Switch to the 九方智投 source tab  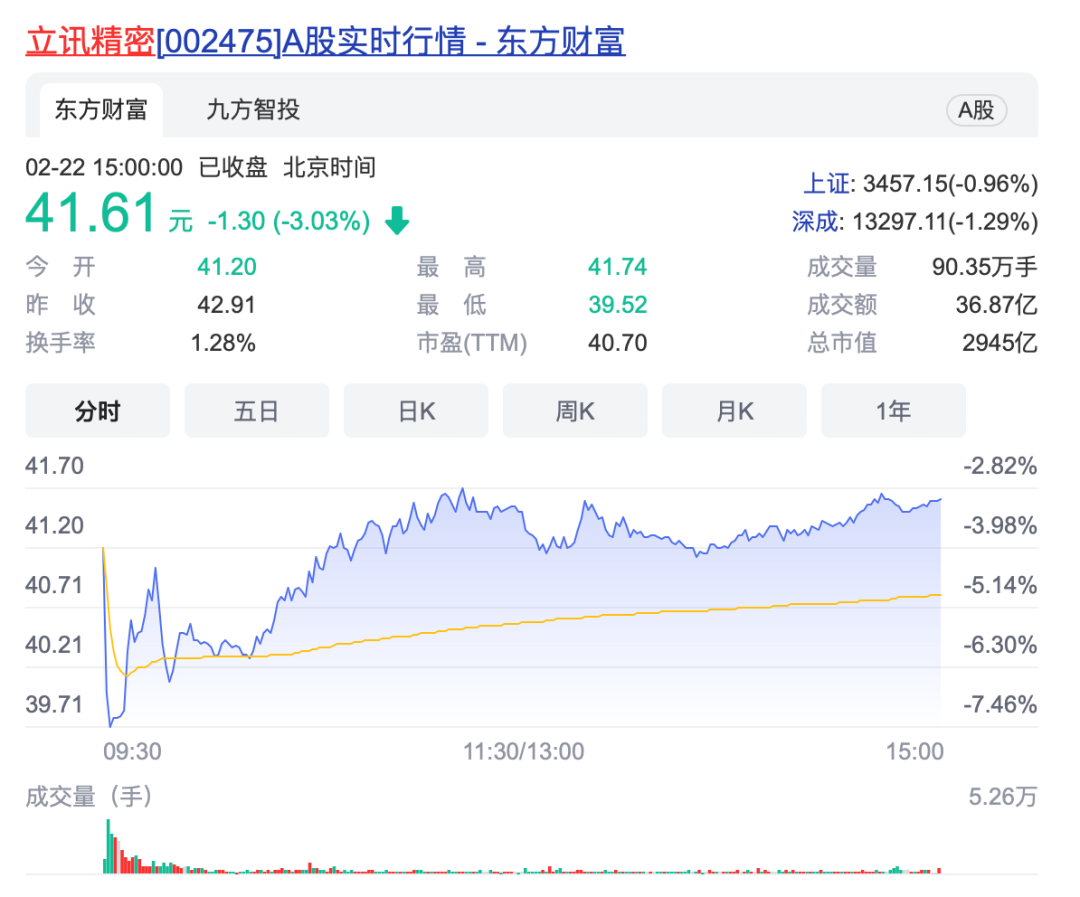pyautogui.click(x=253, y=109)
